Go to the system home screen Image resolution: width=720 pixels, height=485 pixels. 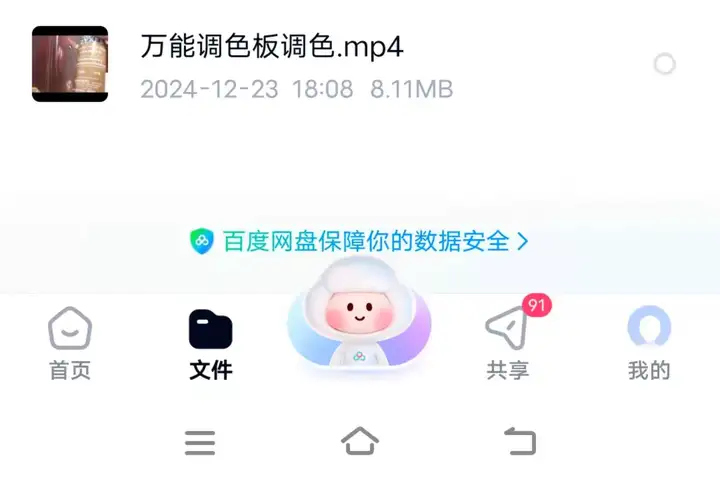[x=360, y=440]
